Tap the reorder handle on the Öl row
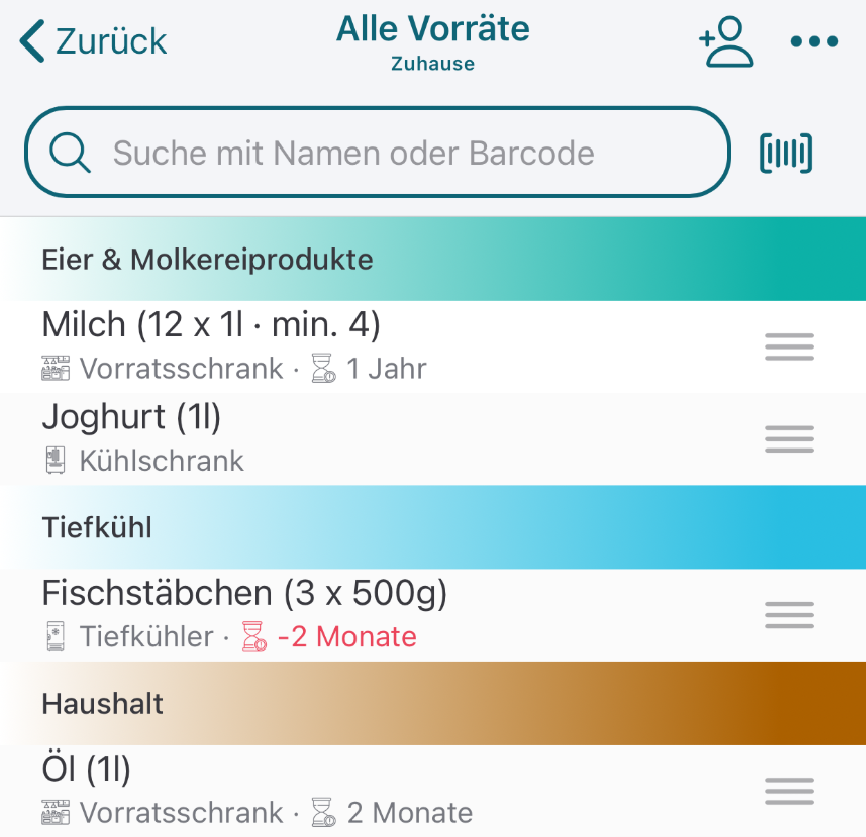 click(789, 791)
